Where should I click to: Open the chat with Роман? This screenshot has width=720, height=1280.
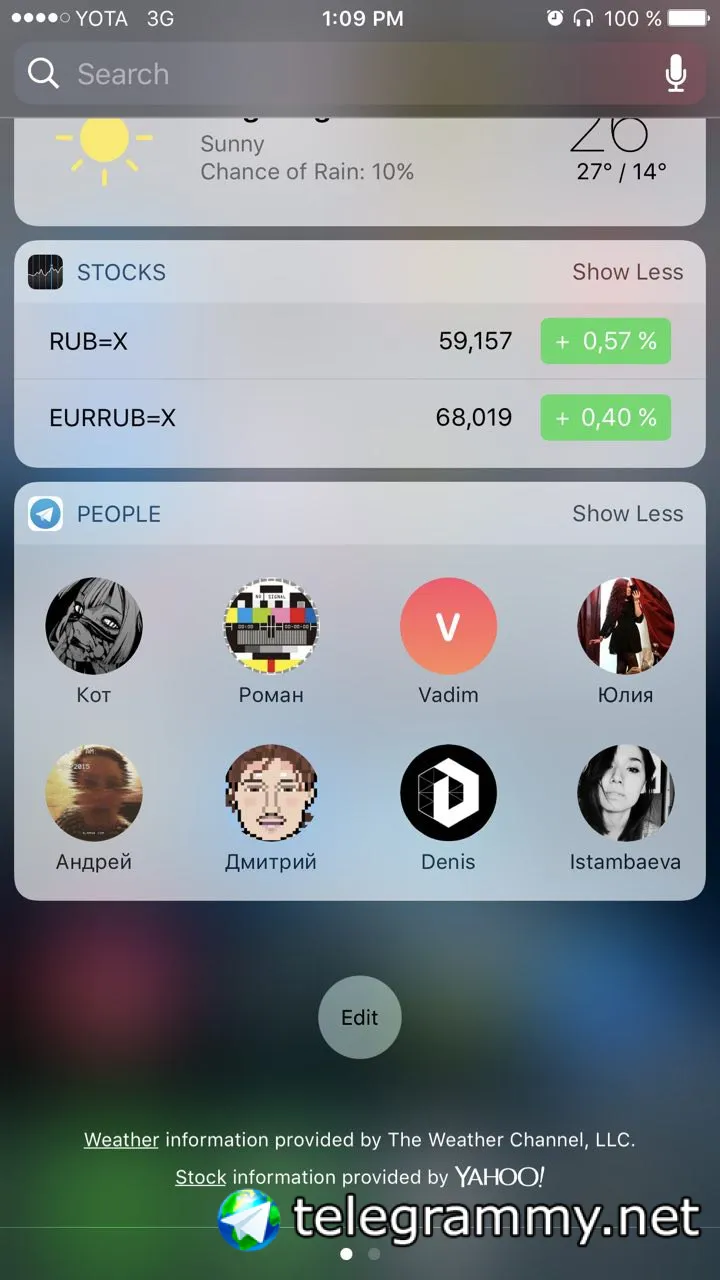coord(271,626)
